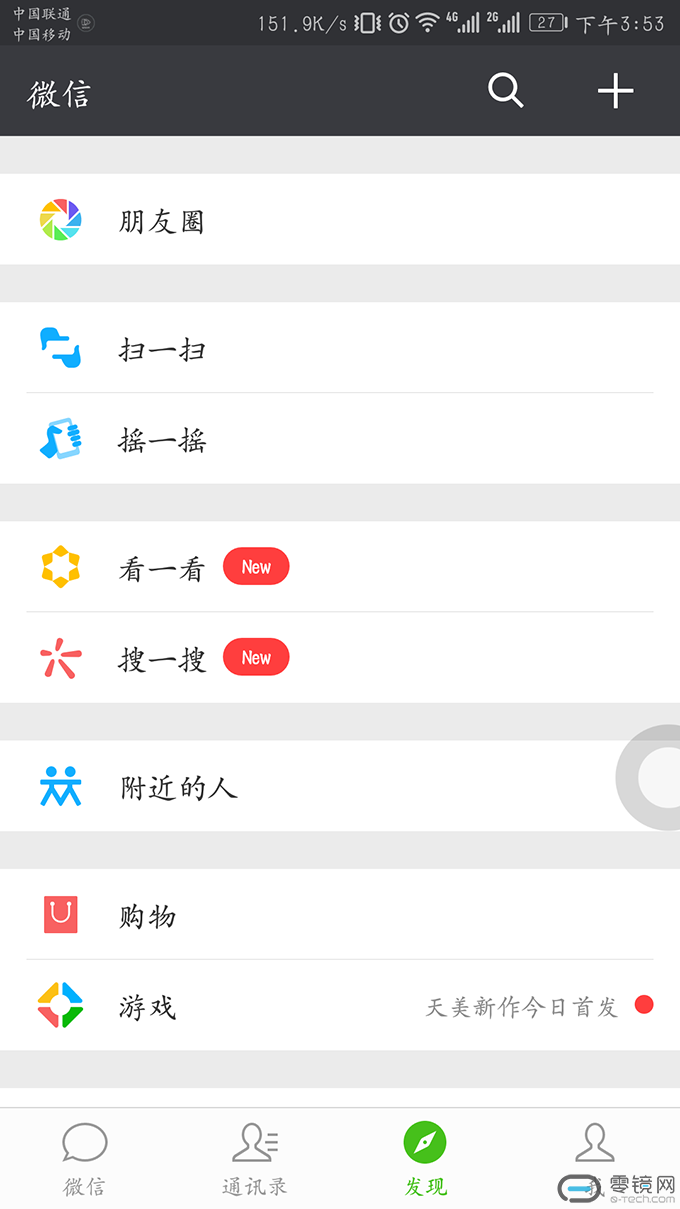The height and width of the screenshot is (1209, 680).
Task: Open 游戏 games row
Action: click(340, 1005)
